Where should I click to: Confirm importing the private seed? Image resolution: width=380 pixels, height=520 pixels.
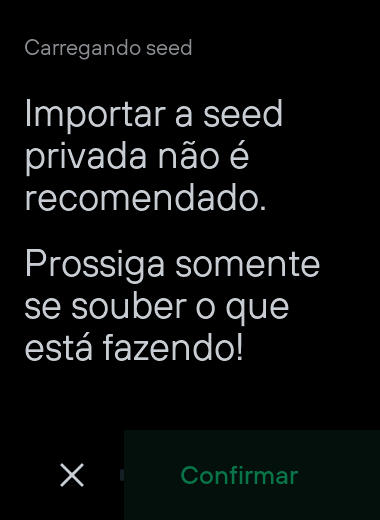(252, 475)
